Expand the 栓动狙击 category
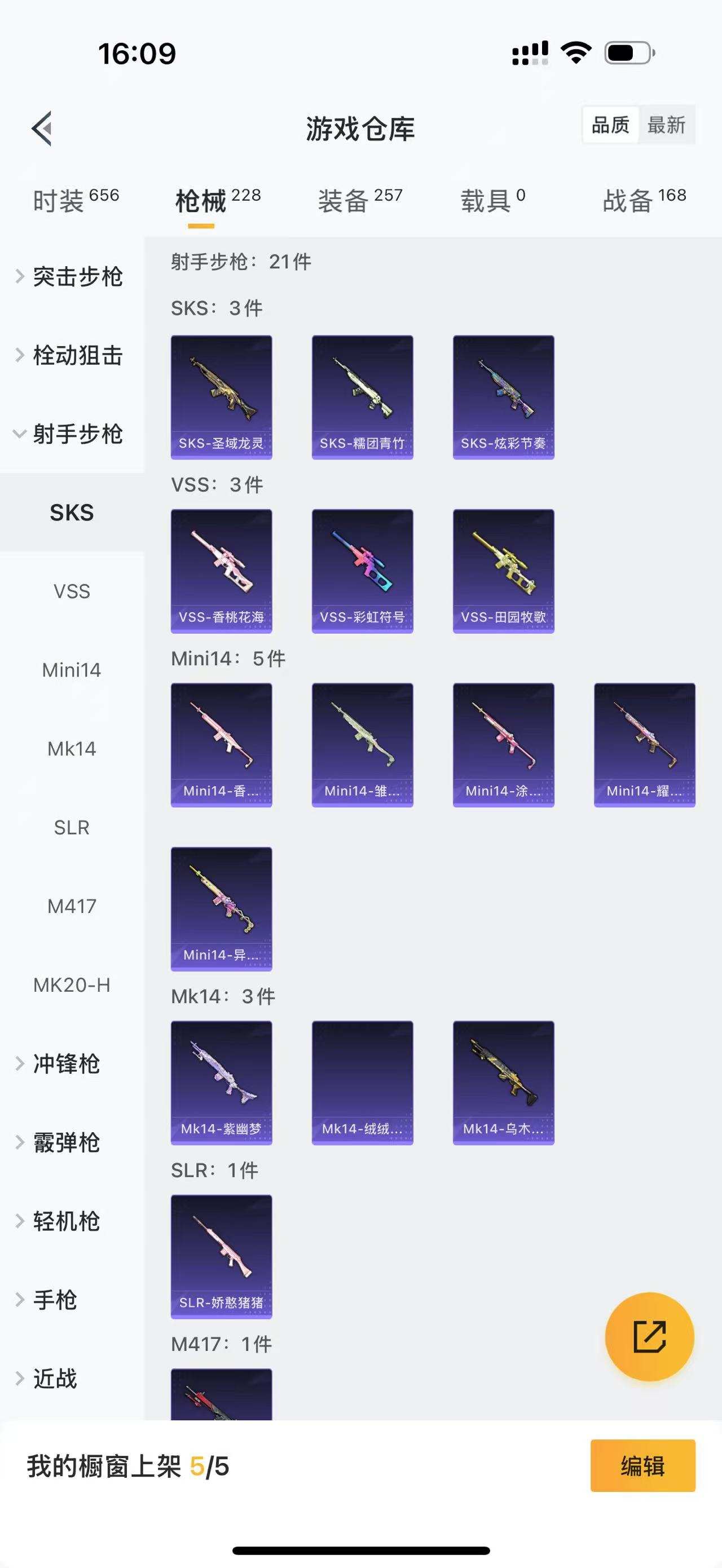Screen dimensions: 722x1568 (x=72, y=355)
